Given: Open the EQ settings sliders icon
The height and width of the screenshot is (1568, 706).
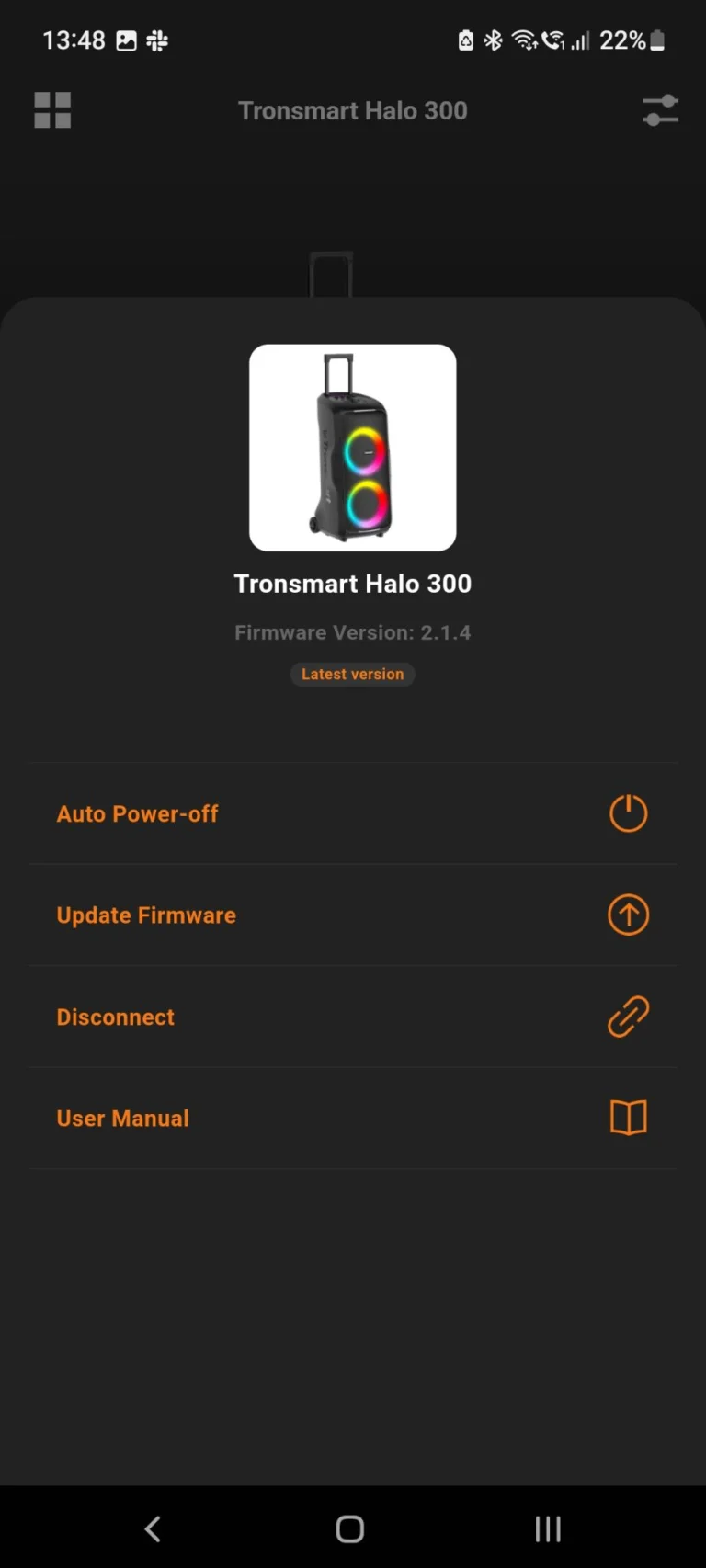Looking at the screenshot, I should tap(660, 109).
